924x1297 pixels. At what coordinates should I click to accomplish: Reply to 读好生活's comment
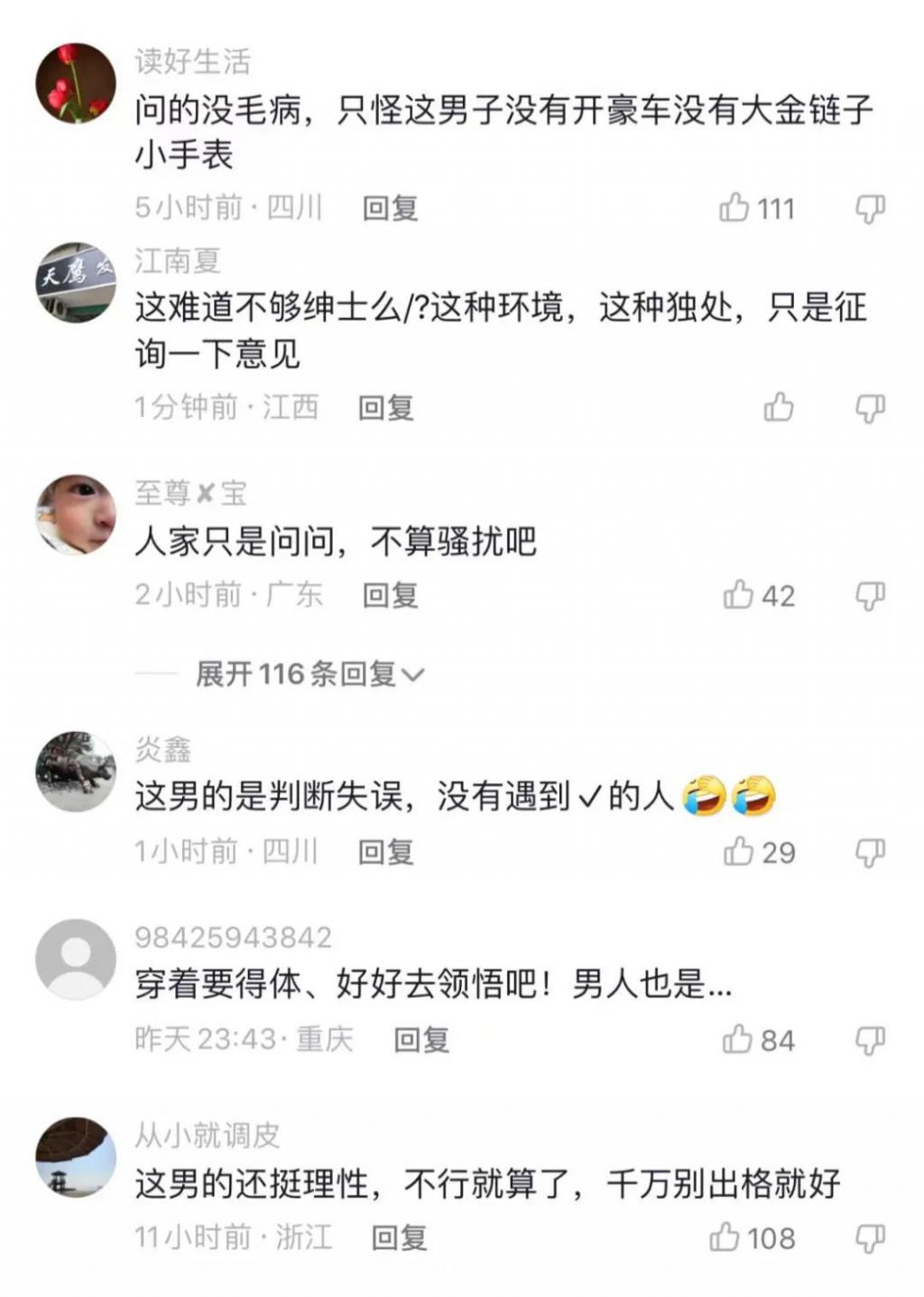(390, 208)
